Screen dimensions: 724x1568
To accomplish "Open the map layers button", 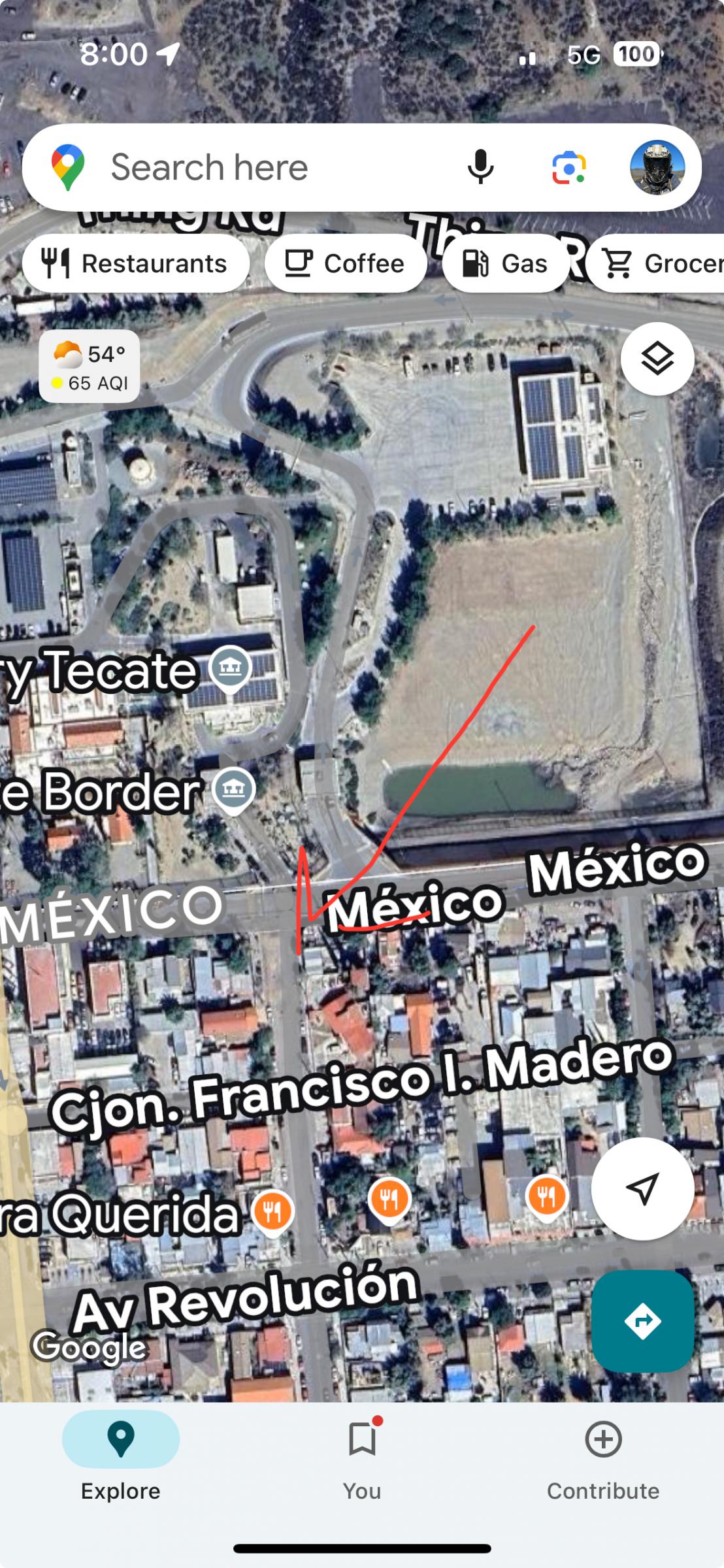I will [657, 358].
